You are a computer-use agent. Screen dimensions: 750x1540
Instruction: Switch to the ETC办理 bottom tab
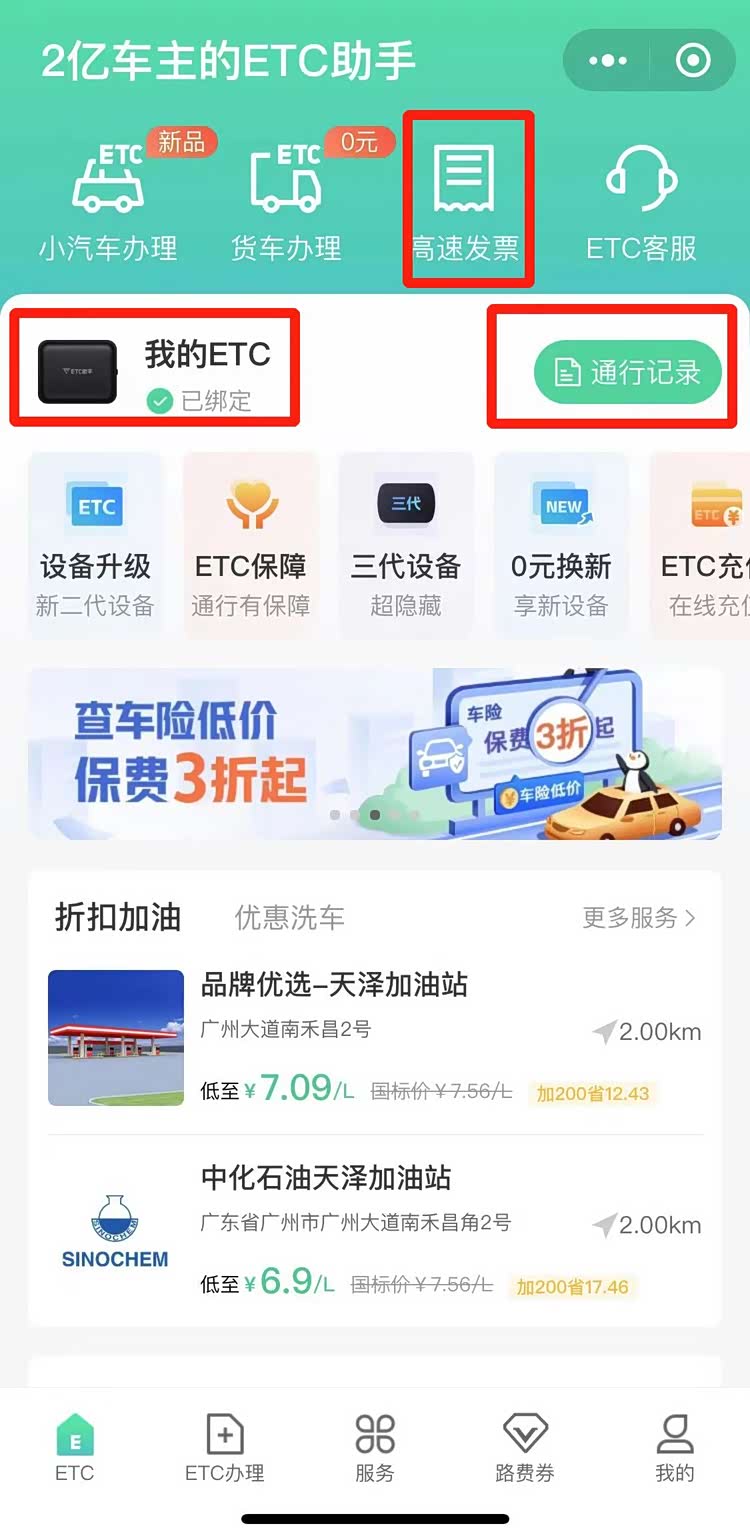point(225,1447)
